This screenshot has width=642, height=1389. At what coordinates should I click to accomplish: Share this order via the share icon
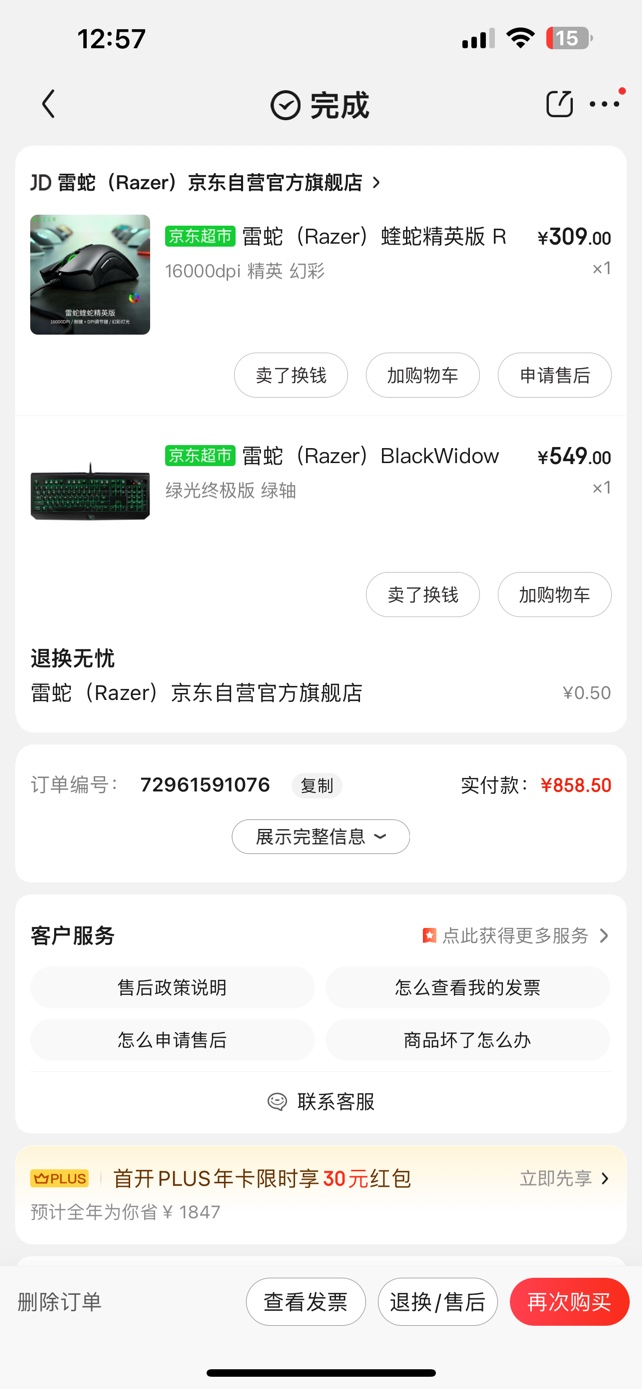click(559, 104)
